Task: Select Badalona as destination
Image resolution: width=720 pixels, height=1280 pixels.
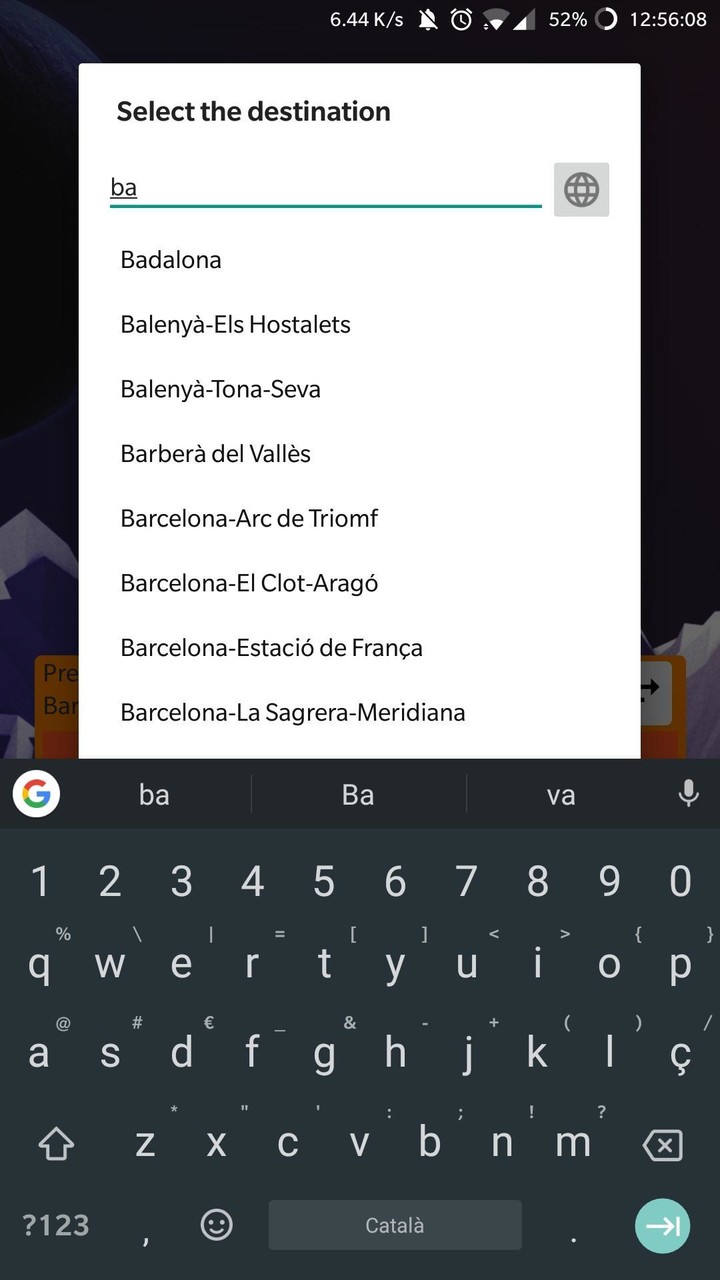Action: (x=171, y=260)
